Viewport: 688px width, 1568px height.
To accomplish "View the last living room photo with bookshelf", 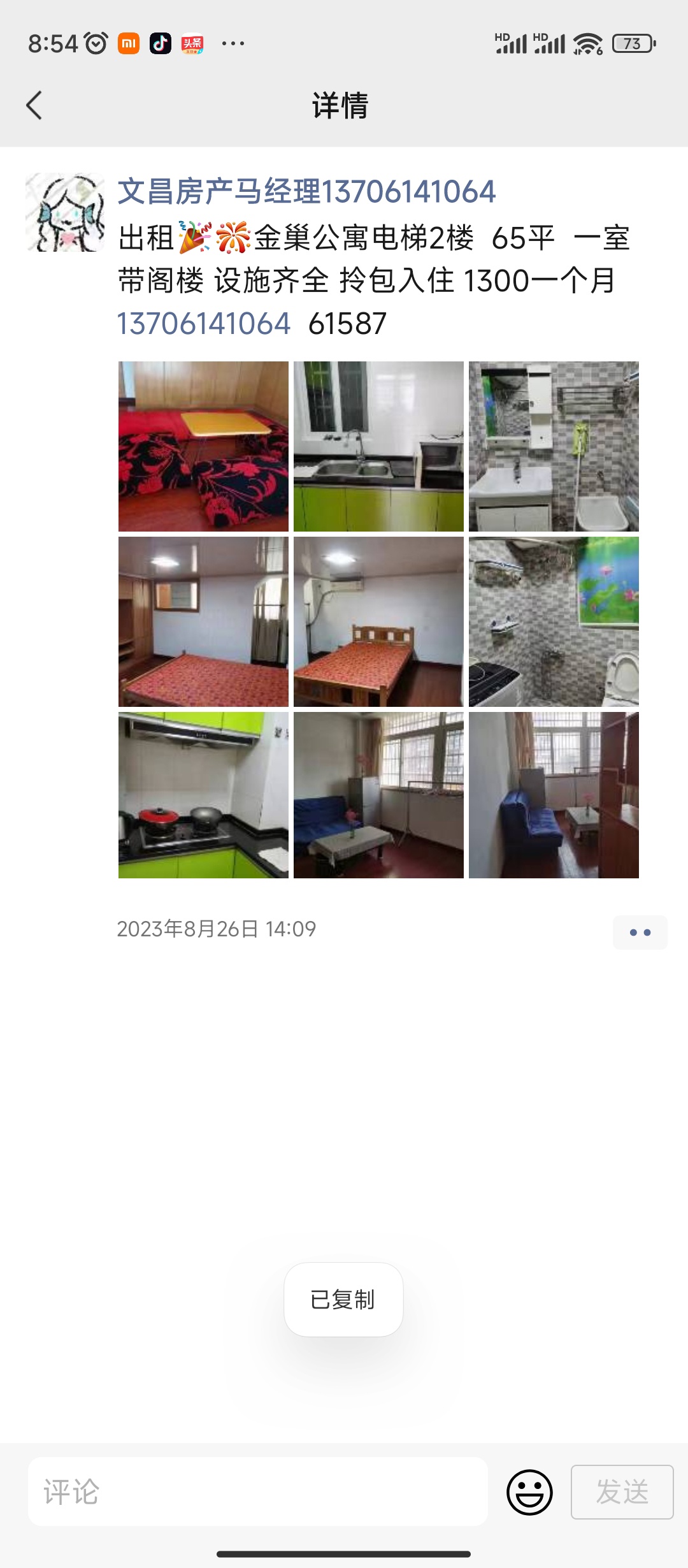I will pos(554,795).
